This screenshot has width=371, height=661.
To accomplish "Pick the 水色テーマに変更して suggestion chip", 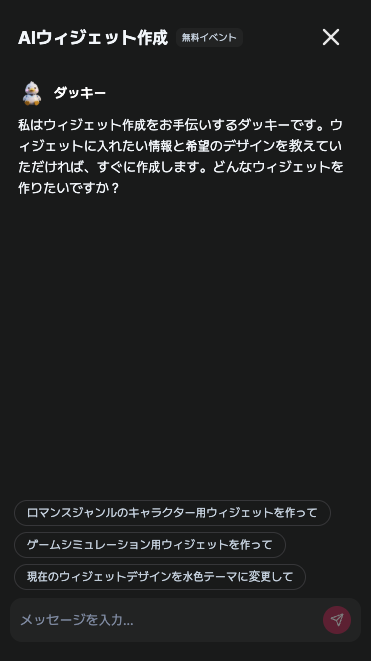I will [x=160, y=577].
